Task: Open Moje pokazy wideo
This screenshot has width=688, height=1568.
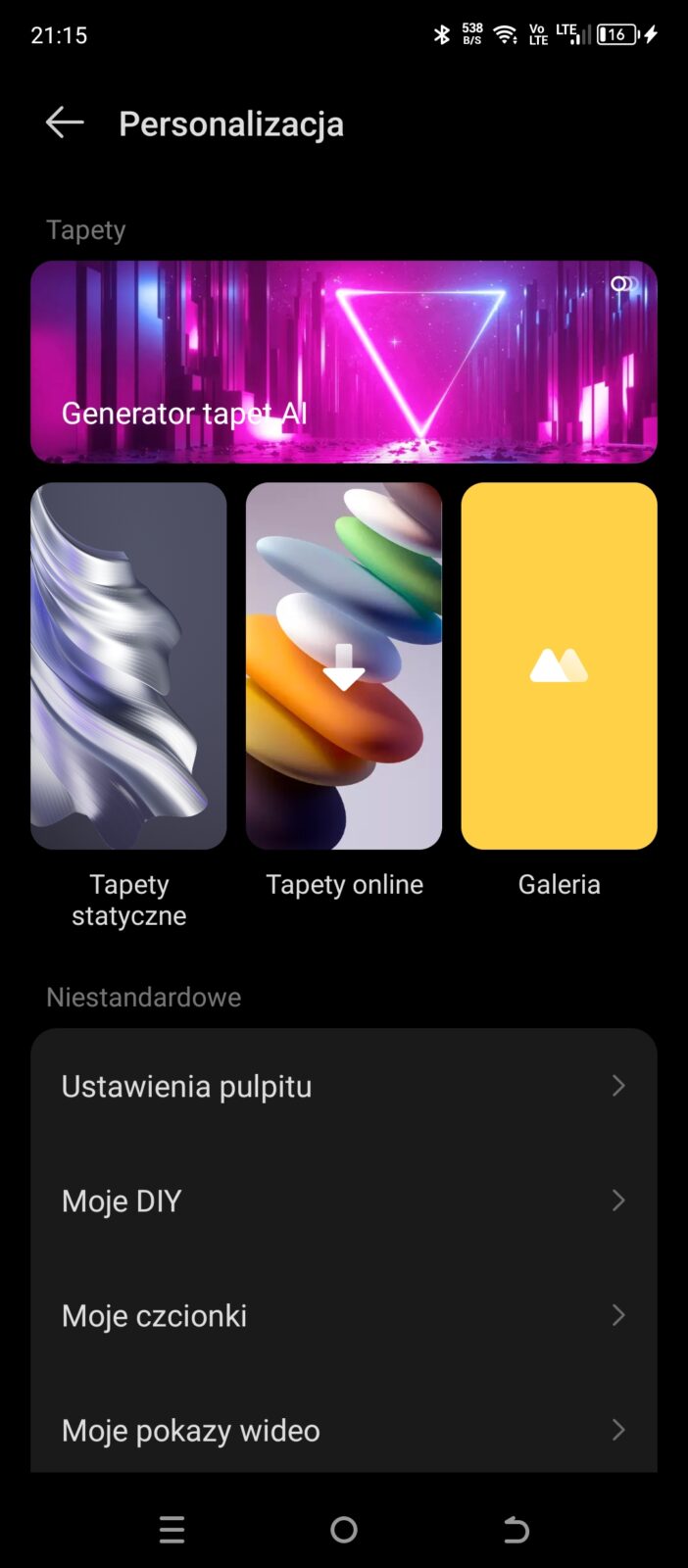Action: click(344, 1430)
